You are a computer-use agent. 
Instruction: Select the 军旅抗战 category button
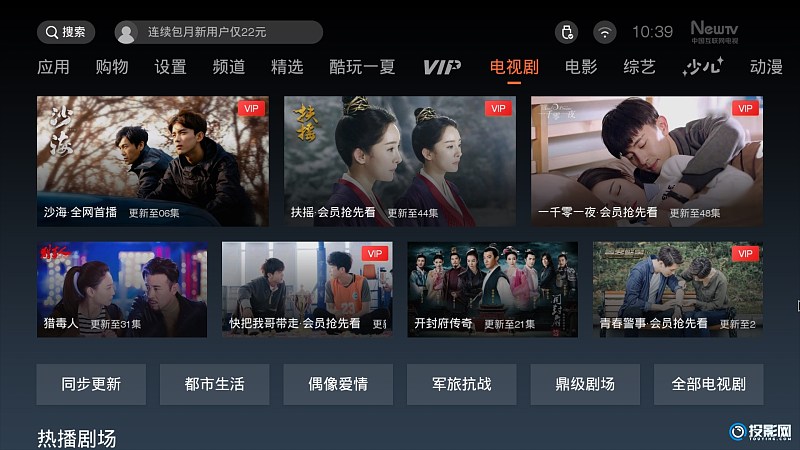[461, 384]
